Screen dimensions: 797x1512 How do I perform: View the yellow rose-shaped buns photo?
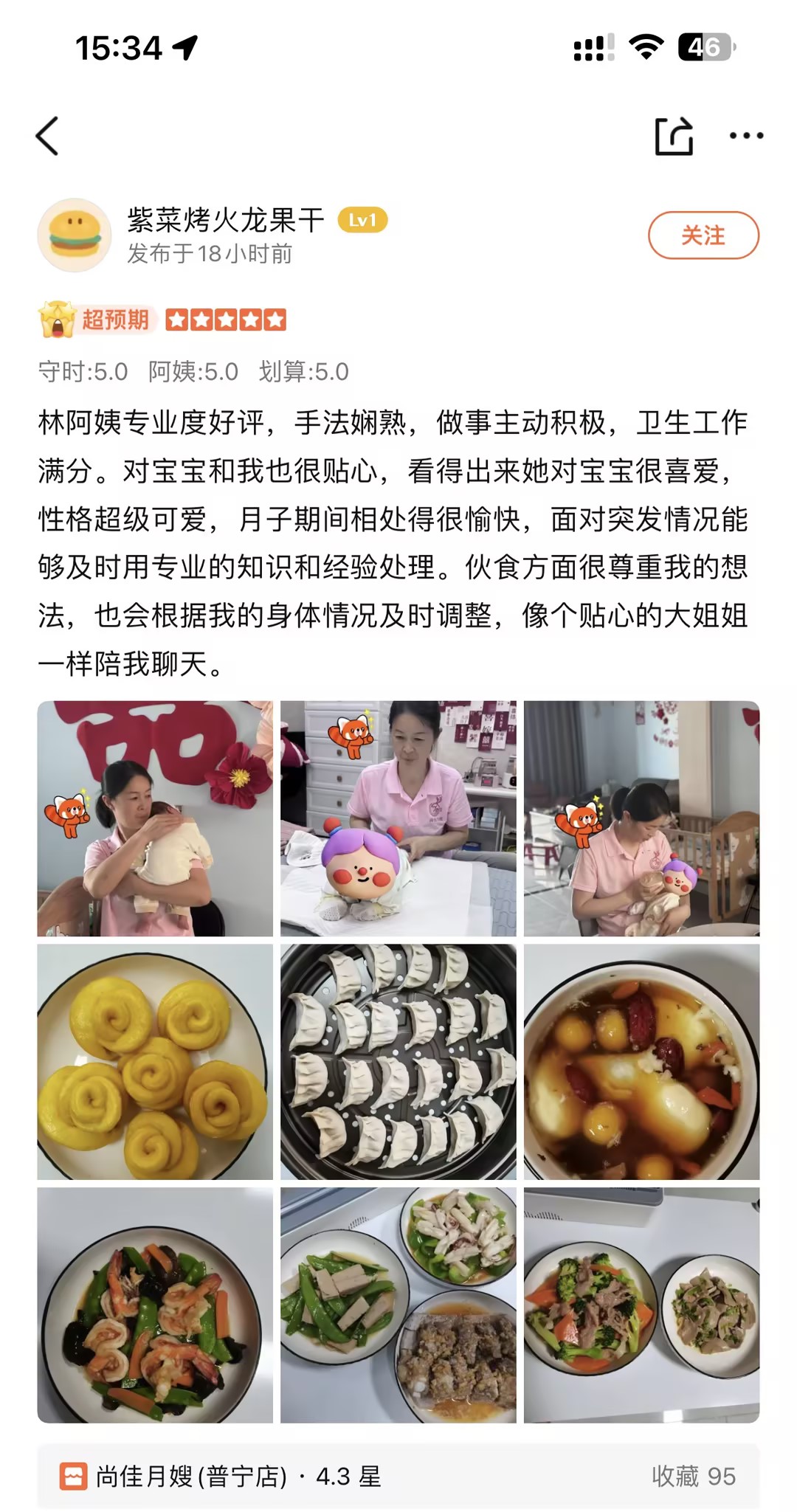[x=155, y=1061]
